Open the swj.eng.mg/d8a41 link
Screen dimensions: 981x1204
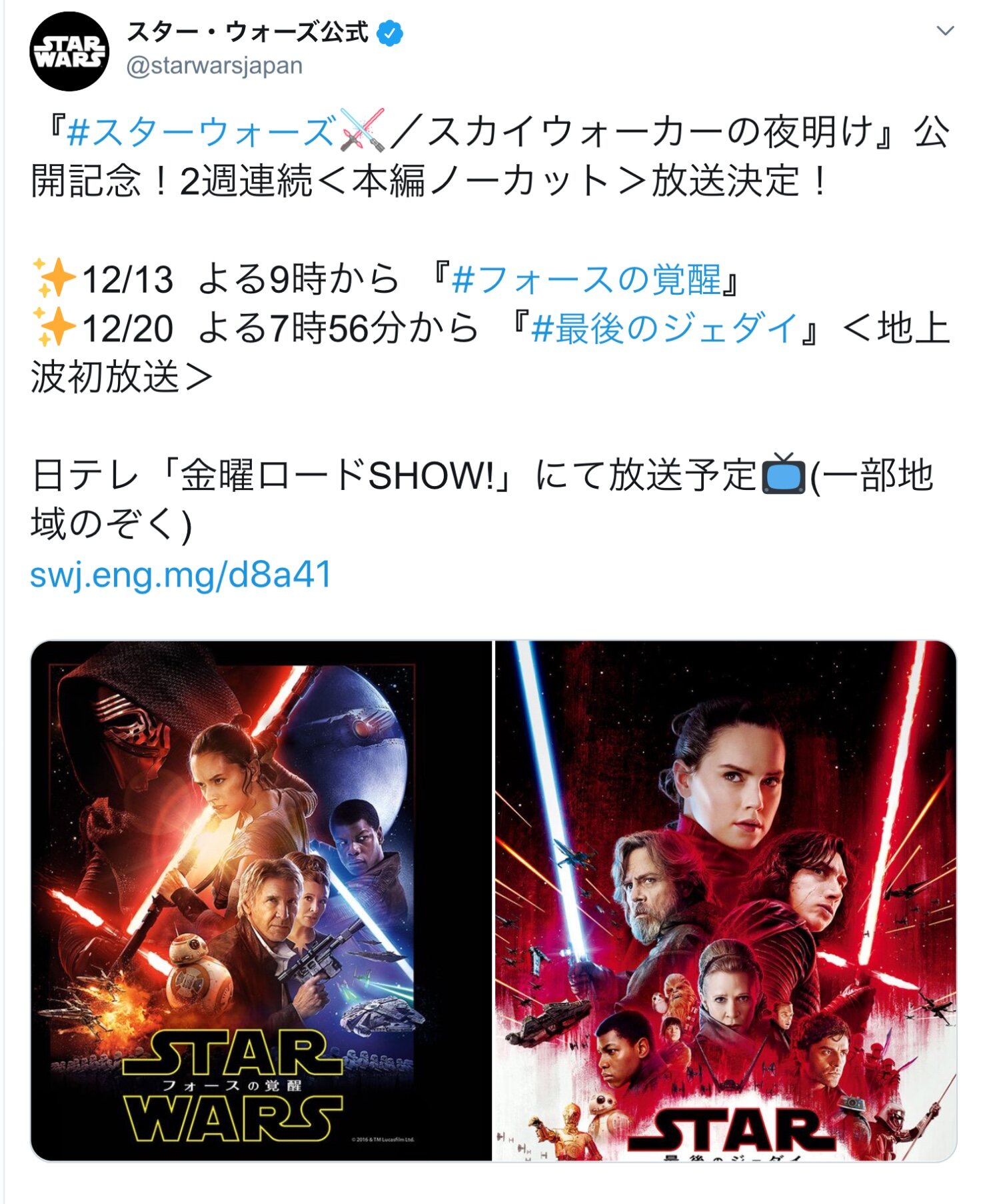[181, 574]
